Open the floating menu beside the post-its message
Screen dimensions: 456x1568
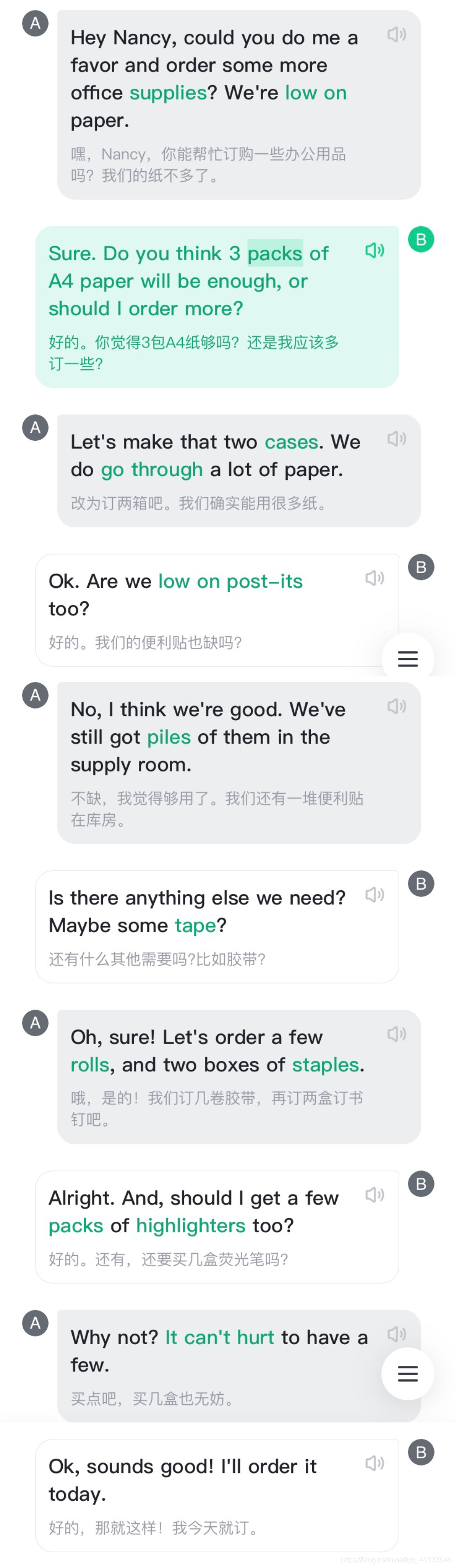(407, 659)
